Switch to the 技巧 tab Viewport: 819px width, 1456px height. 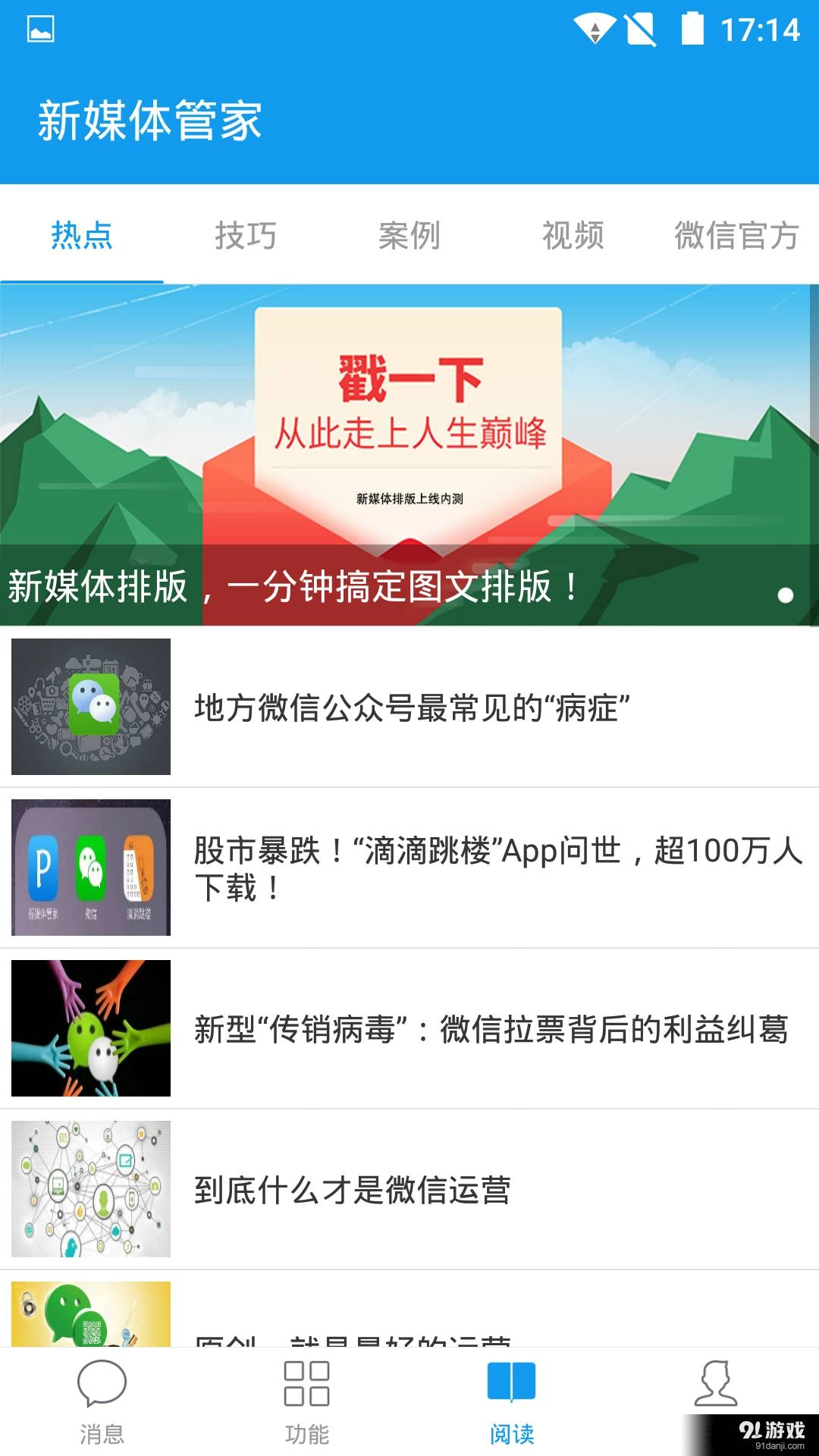click(x=244, y=235)
